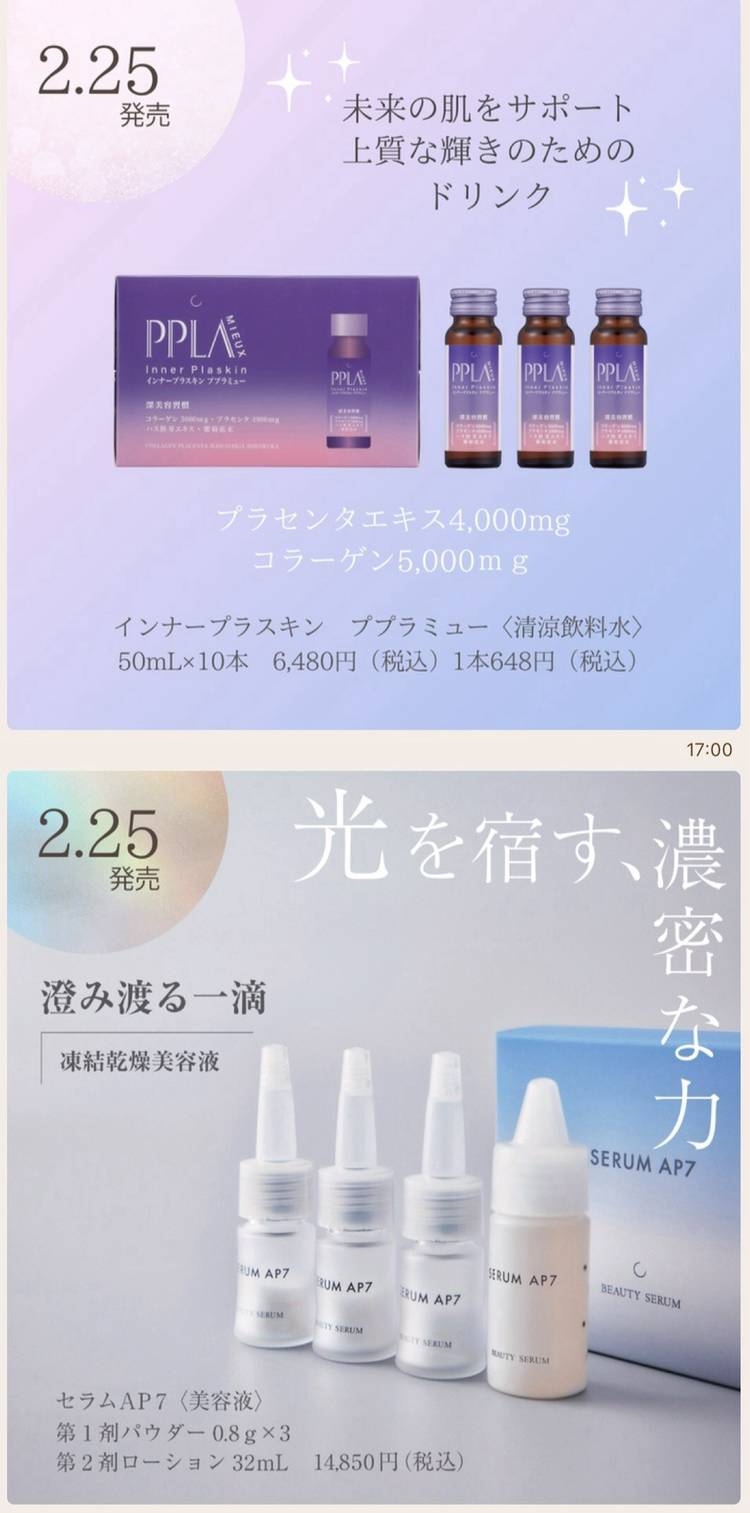Open the PPLA Inner Plaskin drink image
This screenshot has height=1513, width=750.
(374, 365)
